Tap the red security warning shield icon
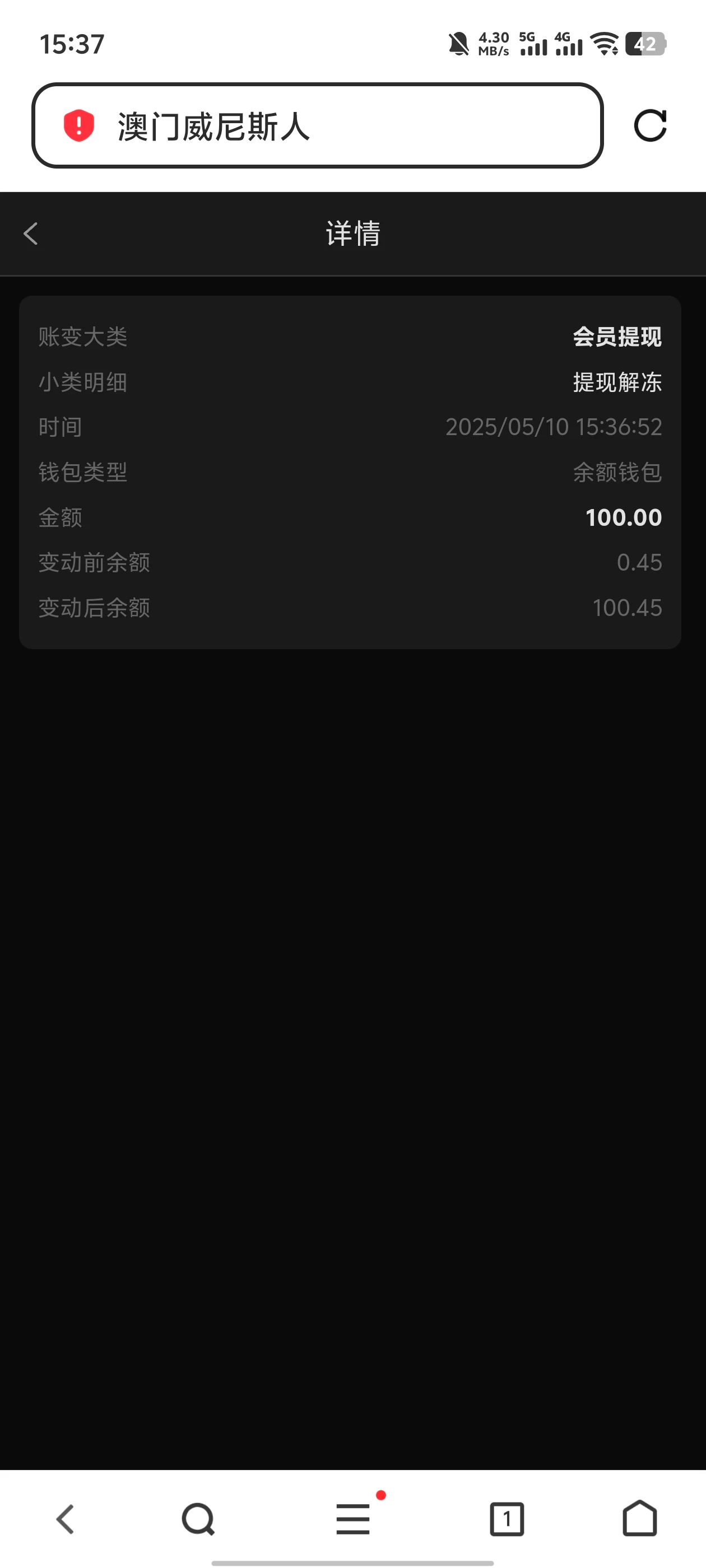706x1568 pixels. (78, 125)
